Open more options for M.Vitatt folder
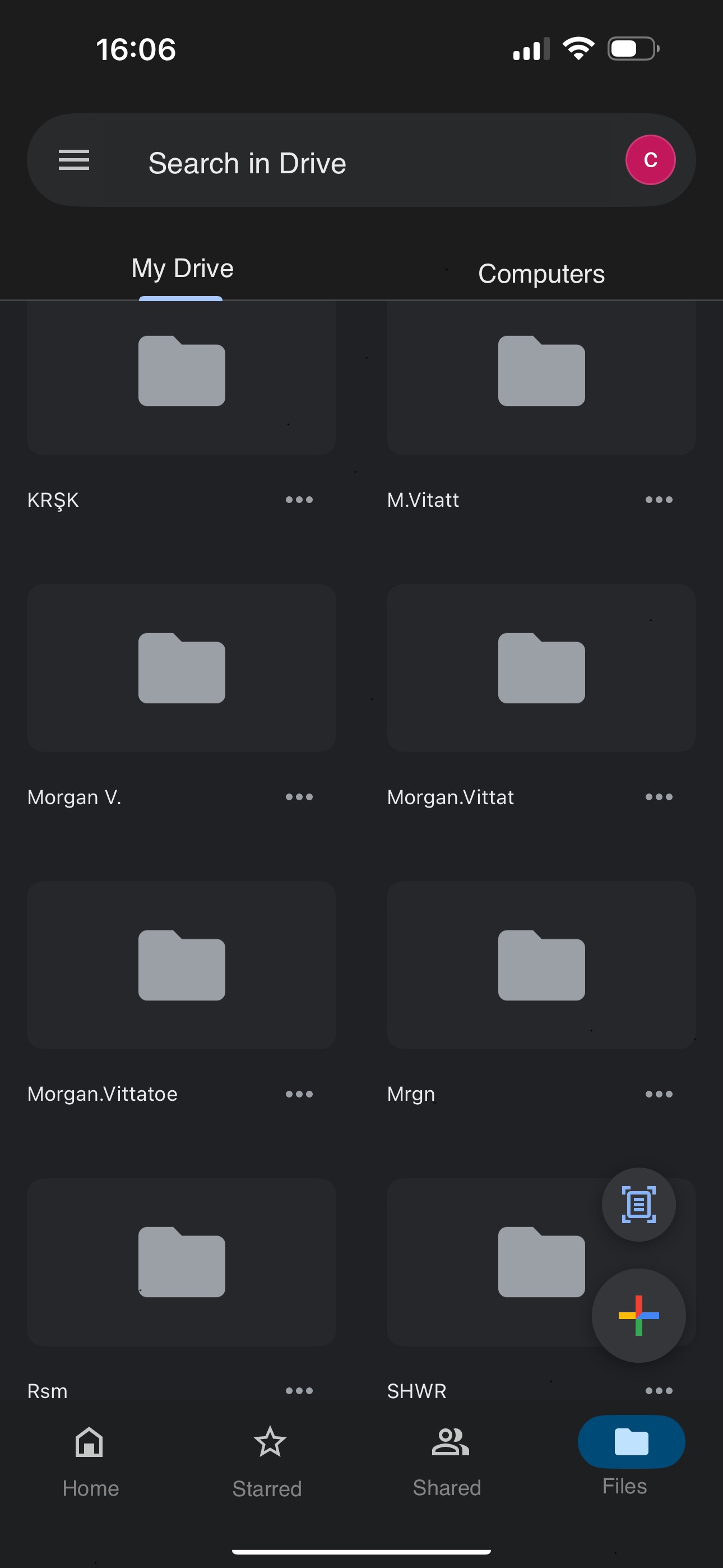723x1568 pixels. point(659,500)
